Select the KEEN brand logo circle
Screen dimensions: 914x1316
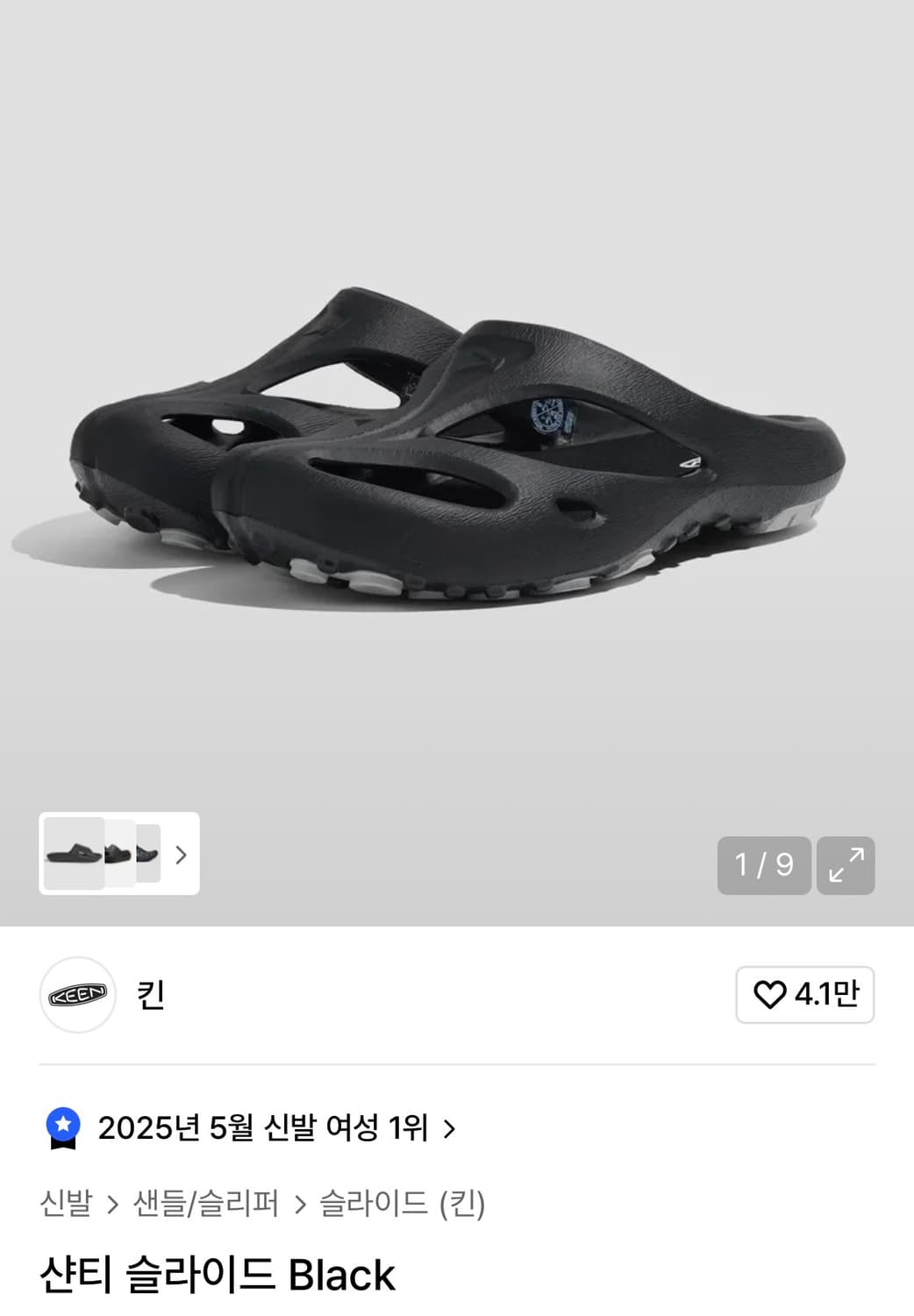coord(76,995)
